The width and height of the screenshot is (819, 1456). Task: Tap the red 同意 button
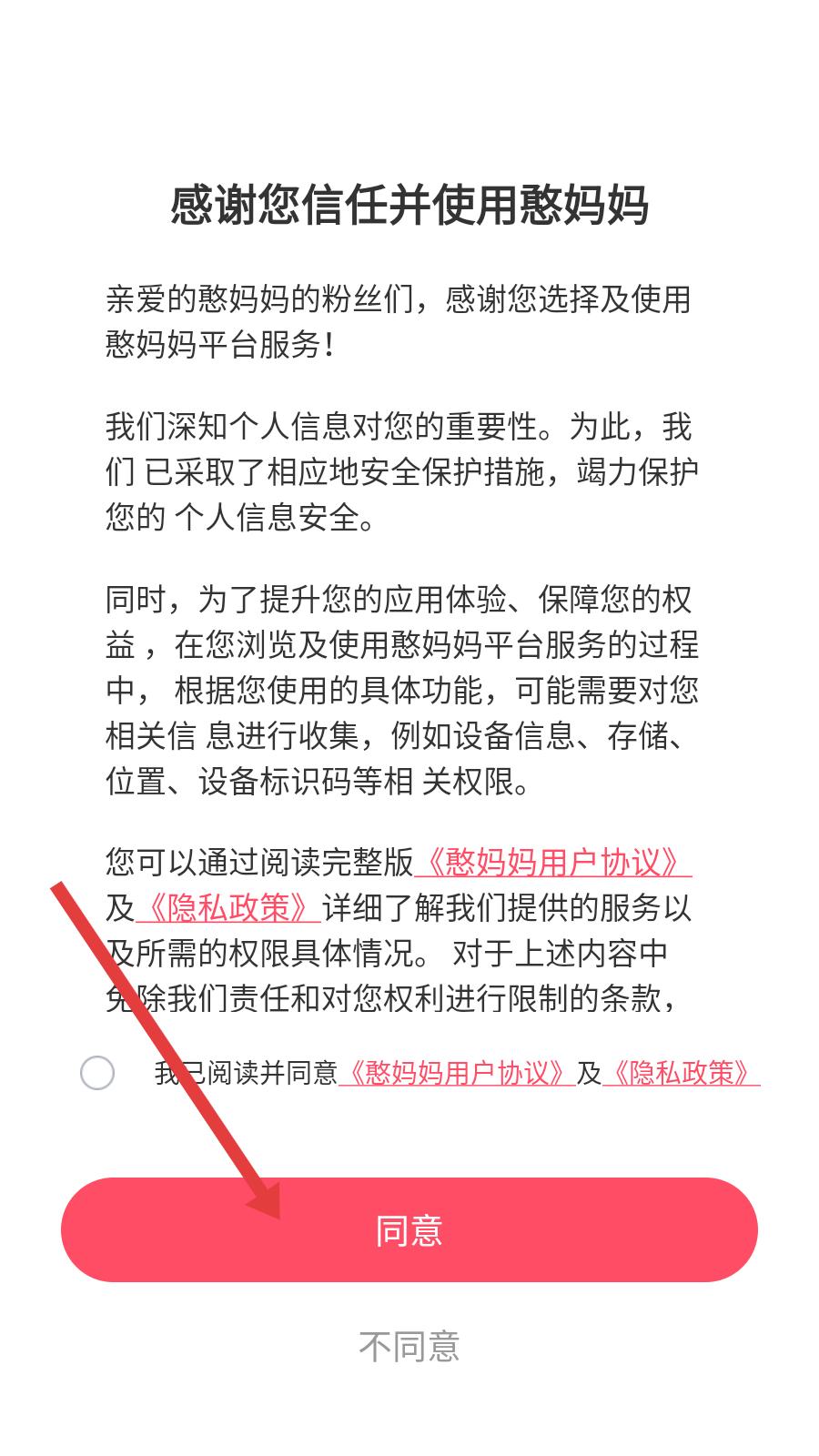(409, 1229)
